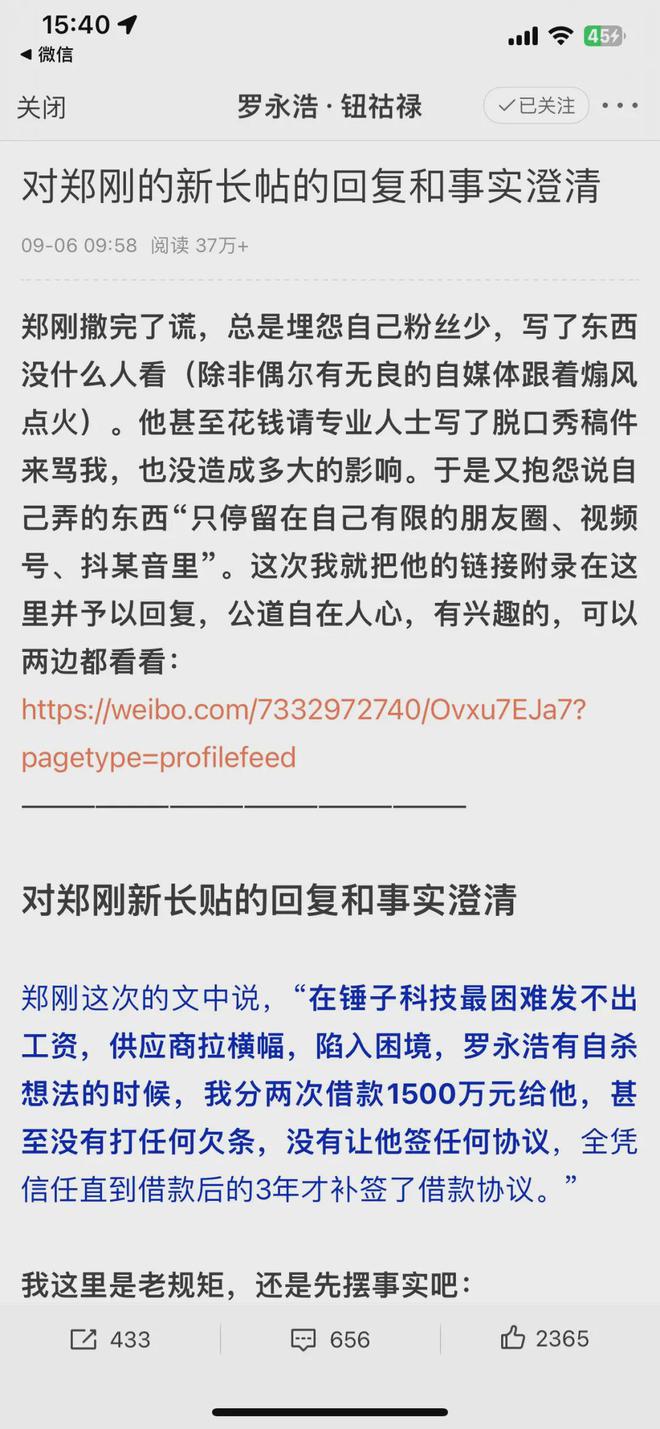The width and height of the screenshot is (660, 1429).
Task: Open the weibo.com link in the article
Action: click(303, 733)
